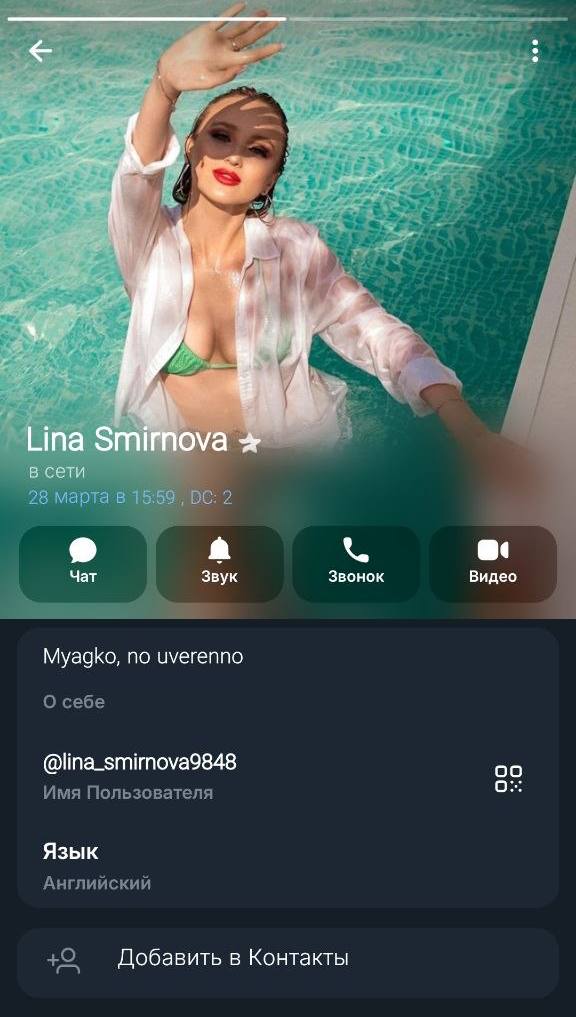
Task: Start a voice call with Звонок
Action: click(356, 564)
